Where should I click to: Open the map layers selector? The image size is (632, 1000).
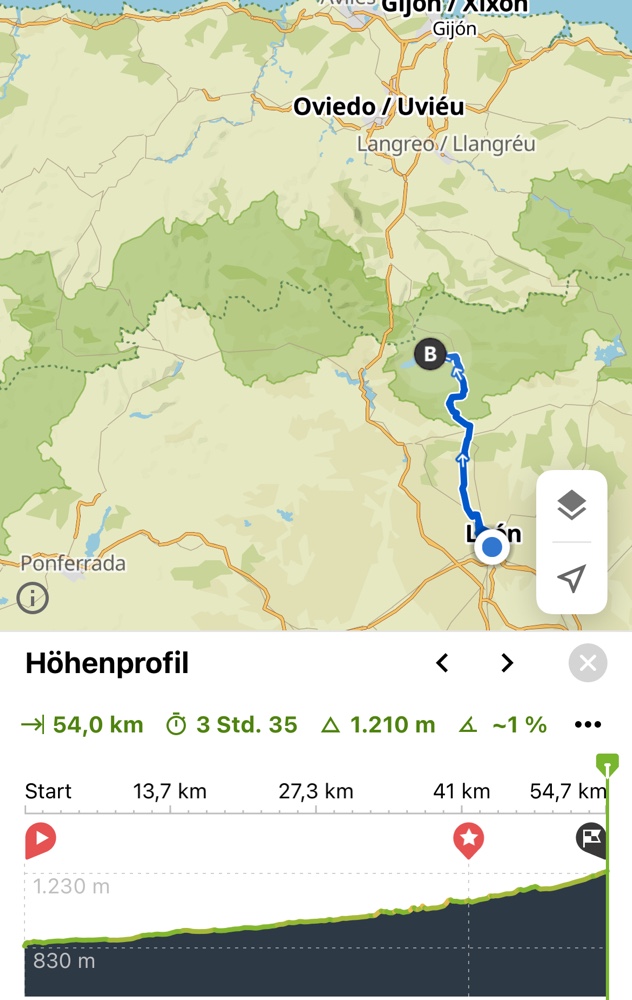pos(571,506)
